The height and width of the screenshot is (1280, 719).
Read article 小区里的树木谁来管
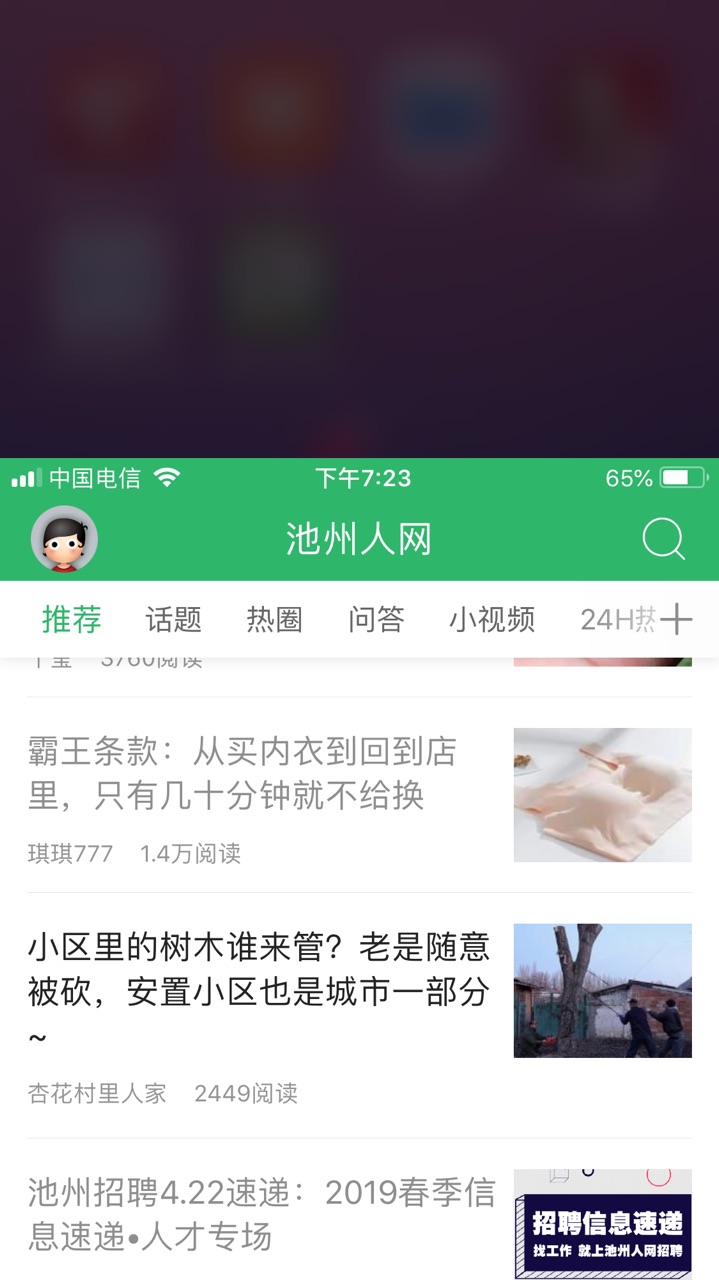[260, 970]
